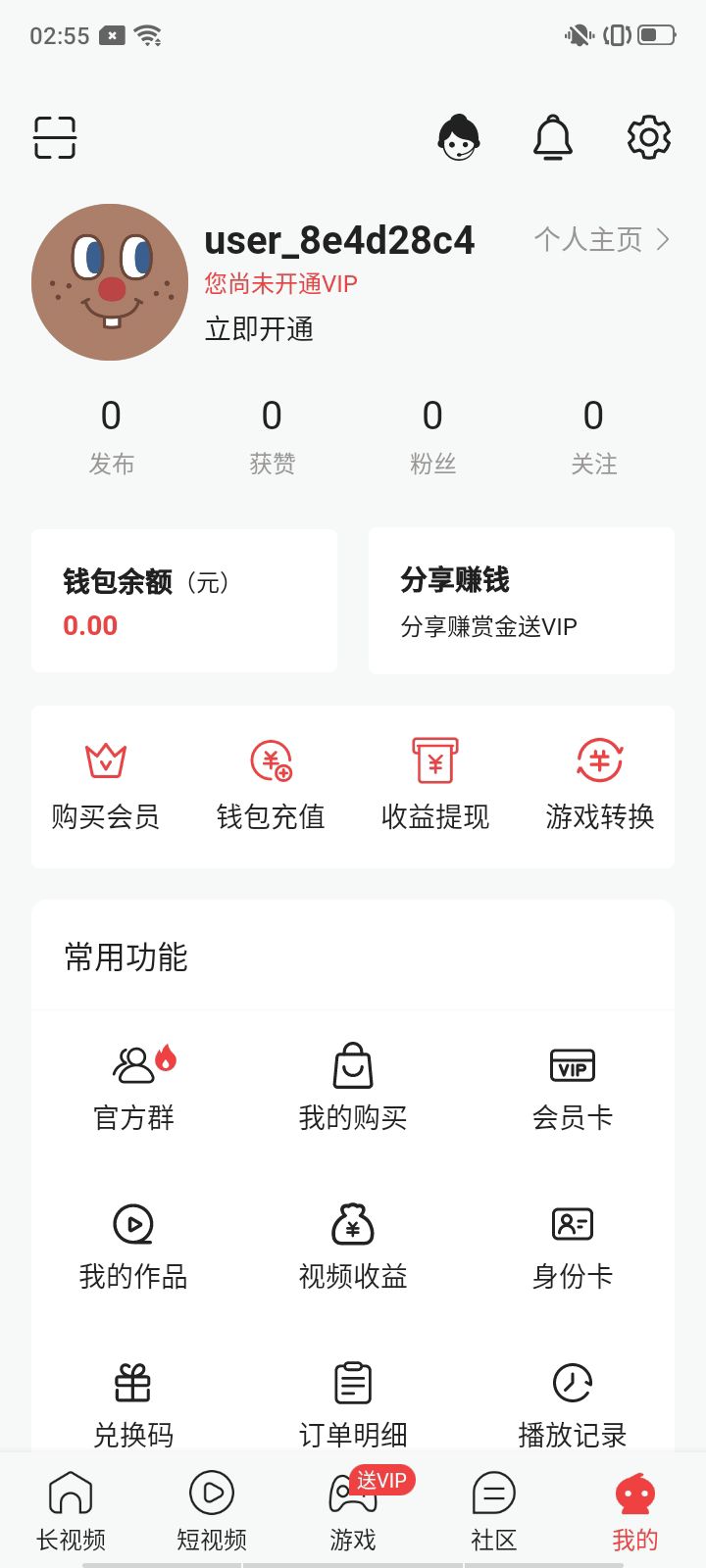View 我的购买 purchases

(x=353, y=1088)
